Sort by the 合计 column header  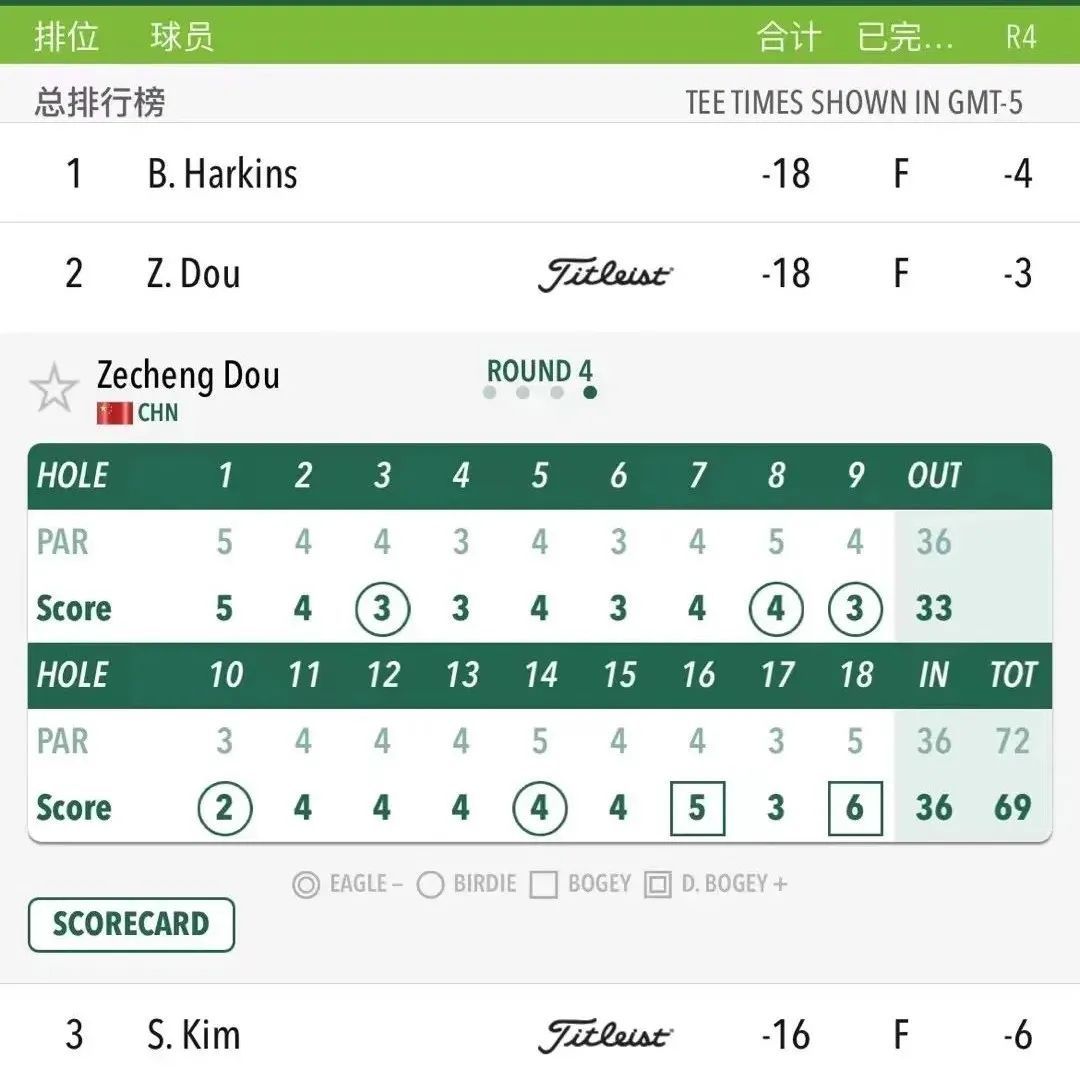pos(788,37)
